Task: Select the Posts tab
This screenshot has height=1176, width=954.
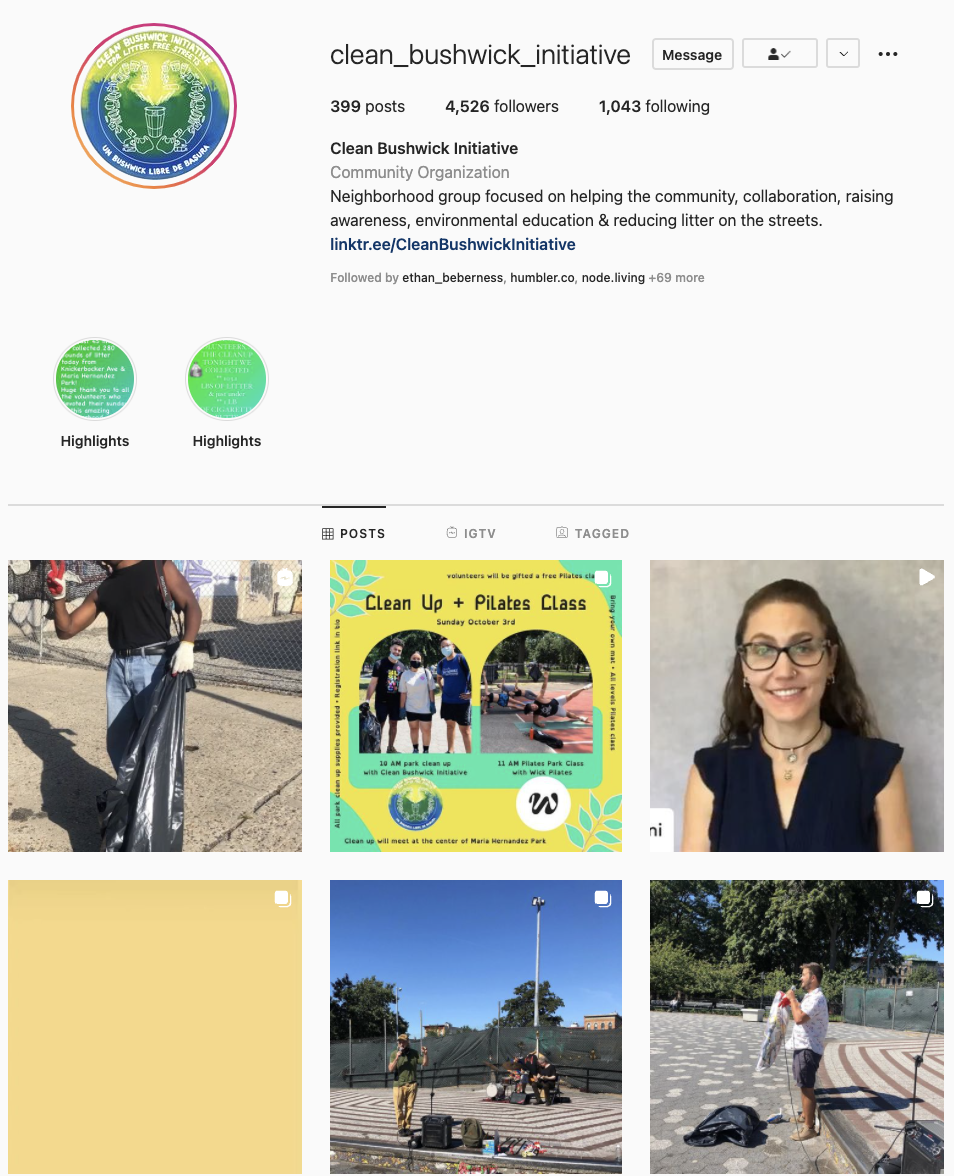Action: tap(354, 533)
